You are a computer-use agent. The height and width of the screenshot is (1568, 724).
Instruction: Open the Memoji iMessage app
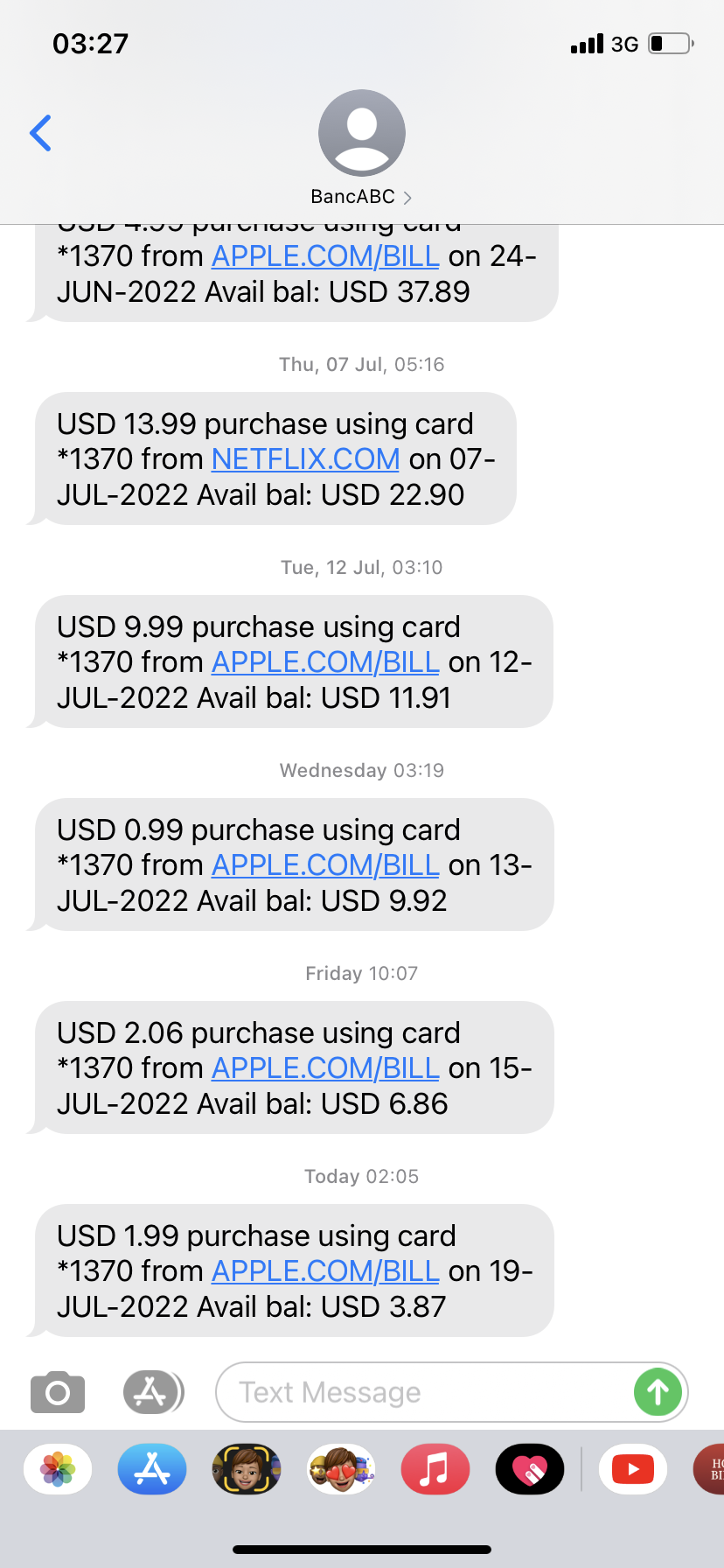tap(247, 1469)
